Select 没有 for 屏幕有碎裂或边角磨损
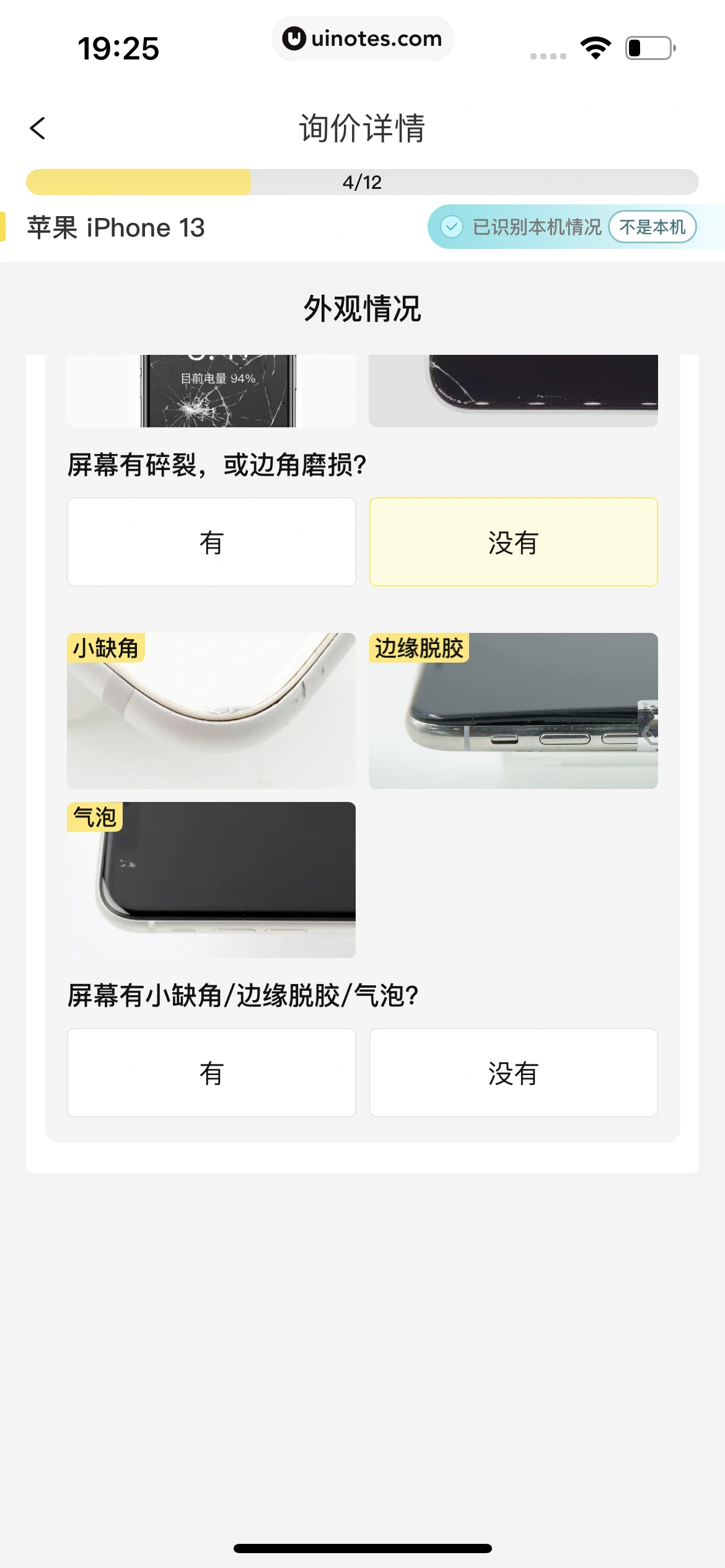 pyautogui.click(x=513, y=542)
